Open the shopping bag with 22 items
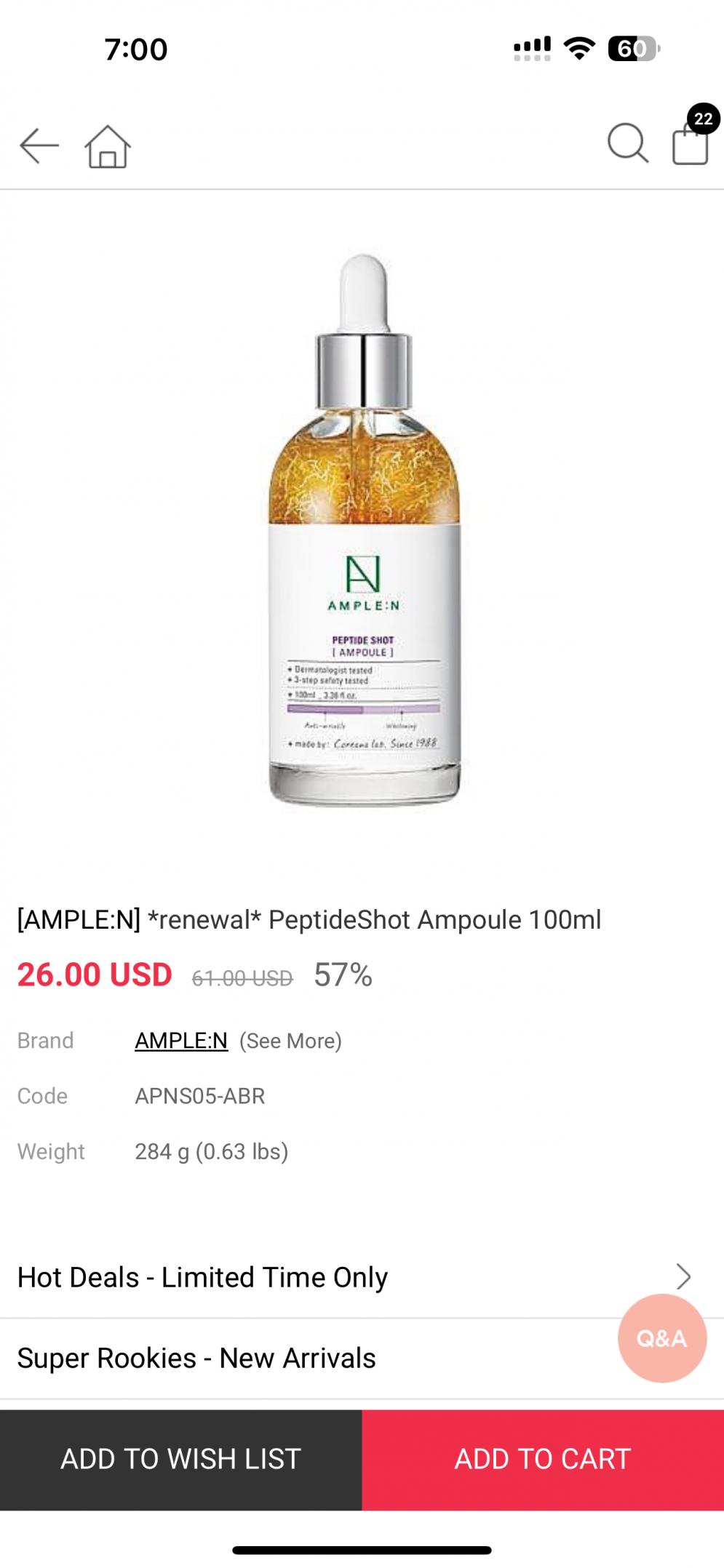Screen dimensions: 724x1568 tap(691, 143)
